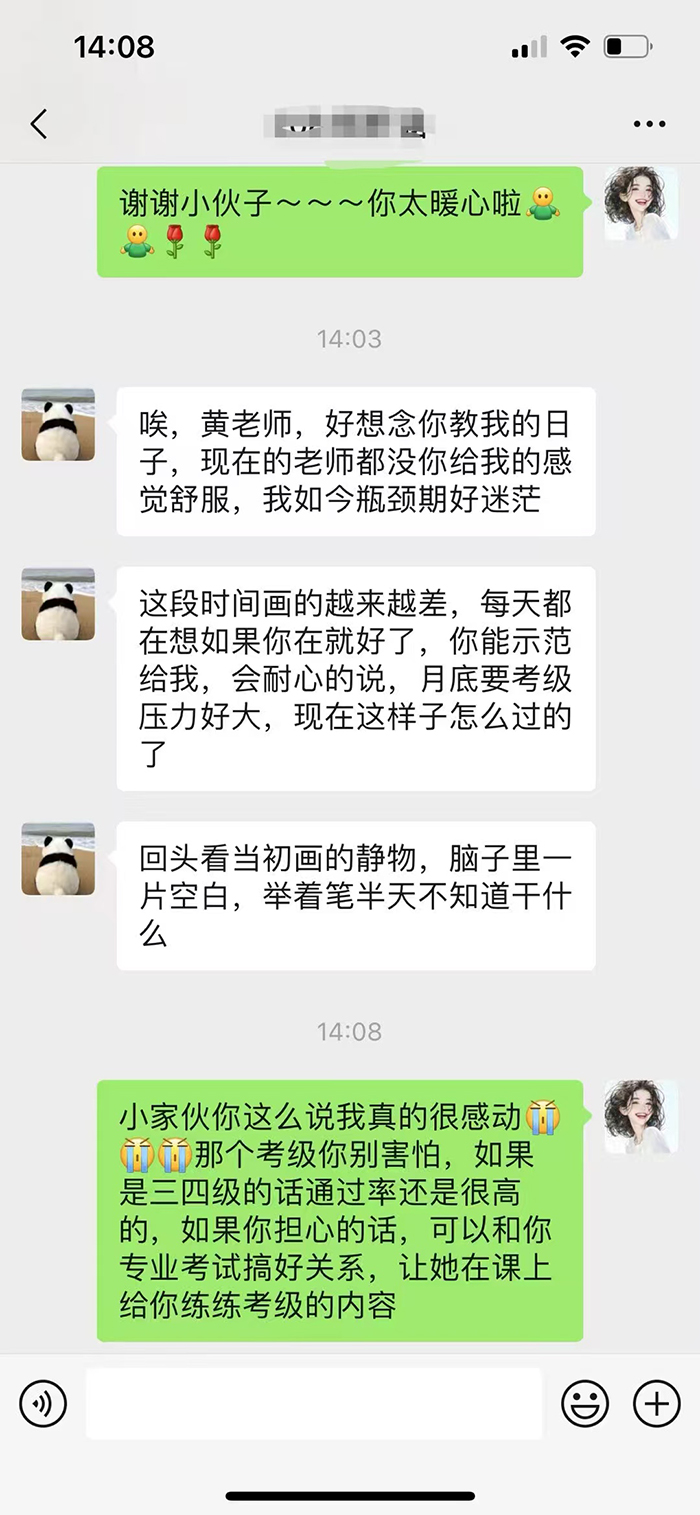Go back to the chat list
The height and width of the screenshot is (1515, 700).
coord(39,125)
